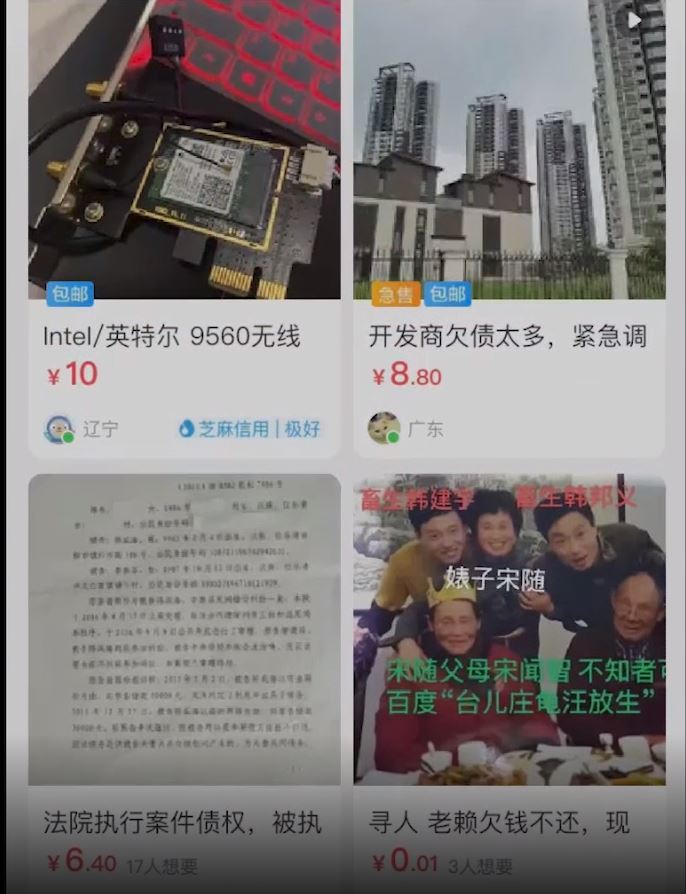This screenshot has width=686, height=894.
Task: View the Liaoning seller's avatar profile
Action: pyautogui.click(x=59, y=428)
